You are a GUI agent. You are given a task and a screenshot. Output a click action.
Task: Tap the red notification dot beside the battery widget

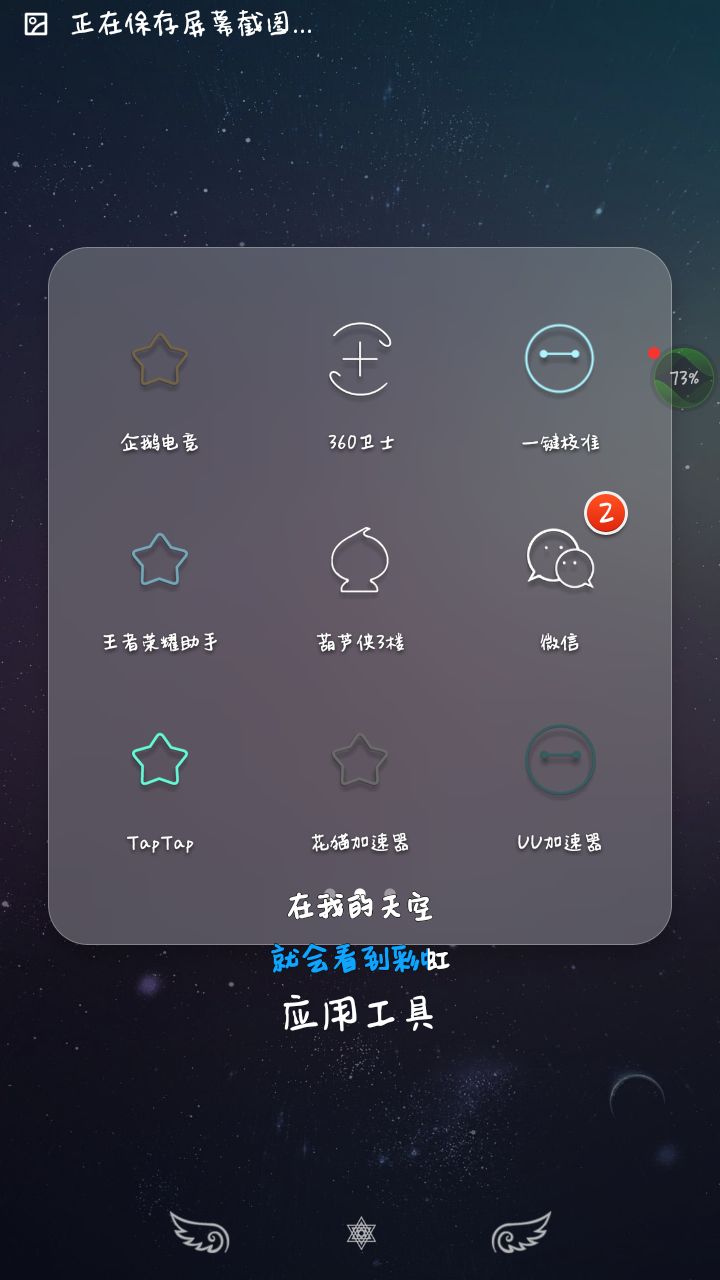655,352
